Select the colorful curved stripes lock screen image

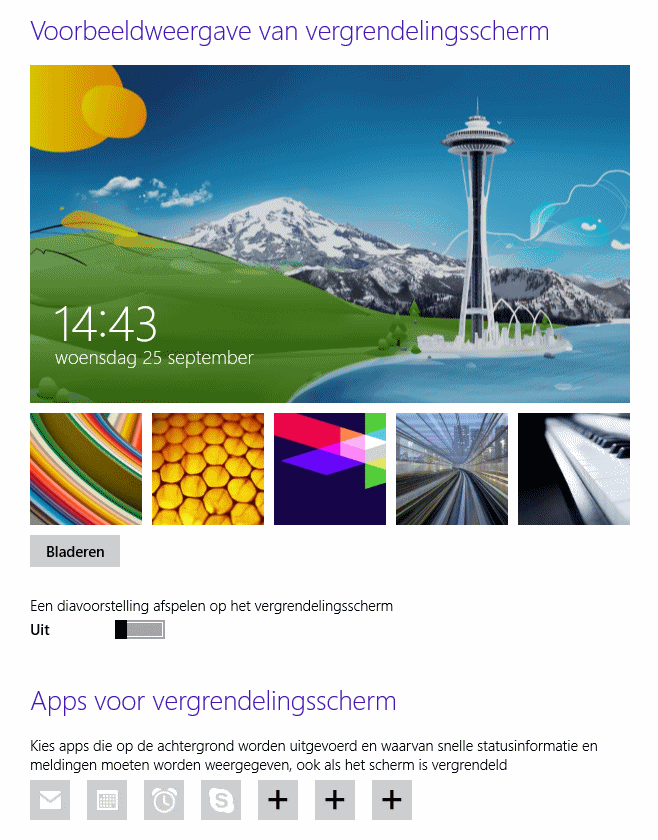click(86, 469)
